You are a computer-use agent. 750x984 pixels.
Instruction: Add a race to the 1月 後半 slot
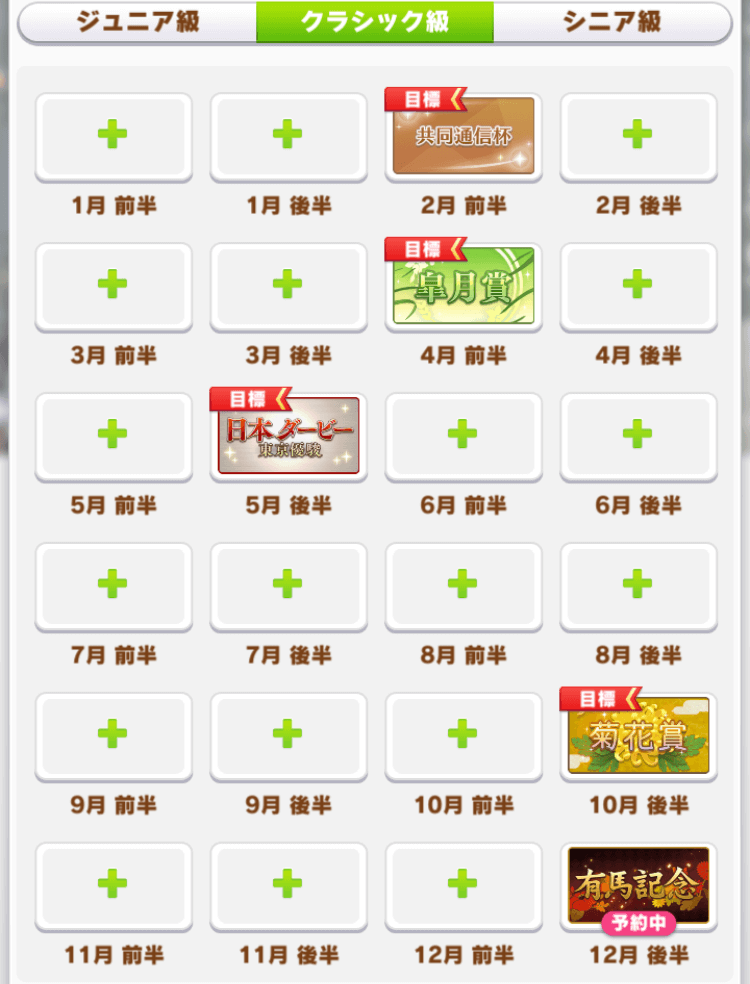288,136
